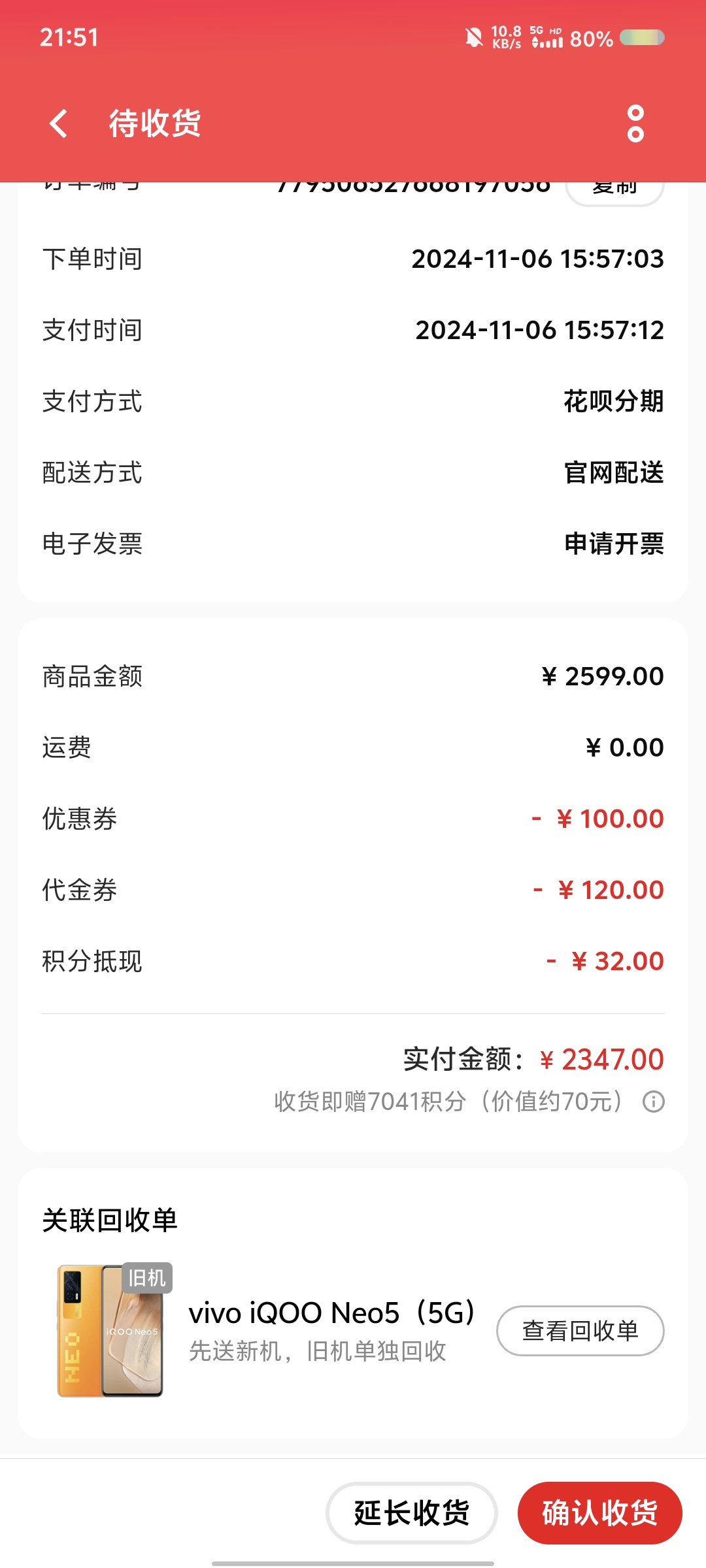Open the overflow menu in the header
Image resolution: width=706 pixels, height=1568 pixels.
(635, 123)
